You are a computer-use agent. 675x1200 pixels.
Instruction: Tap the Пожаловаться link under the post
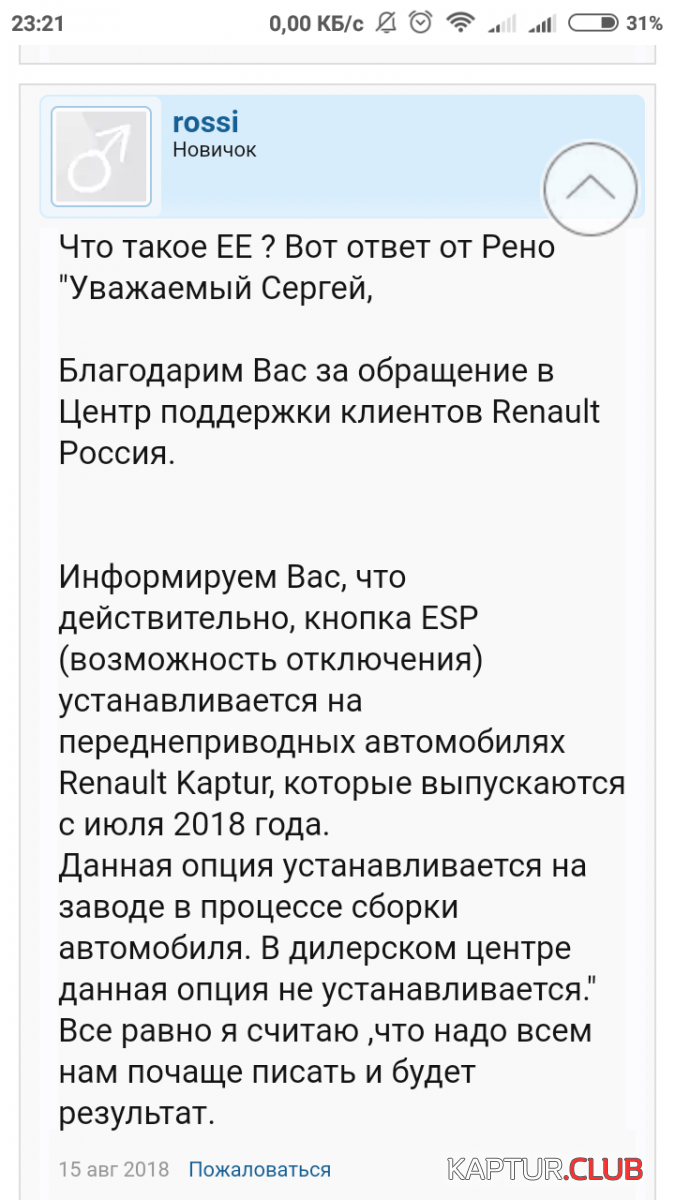(x=260, y=1168)
